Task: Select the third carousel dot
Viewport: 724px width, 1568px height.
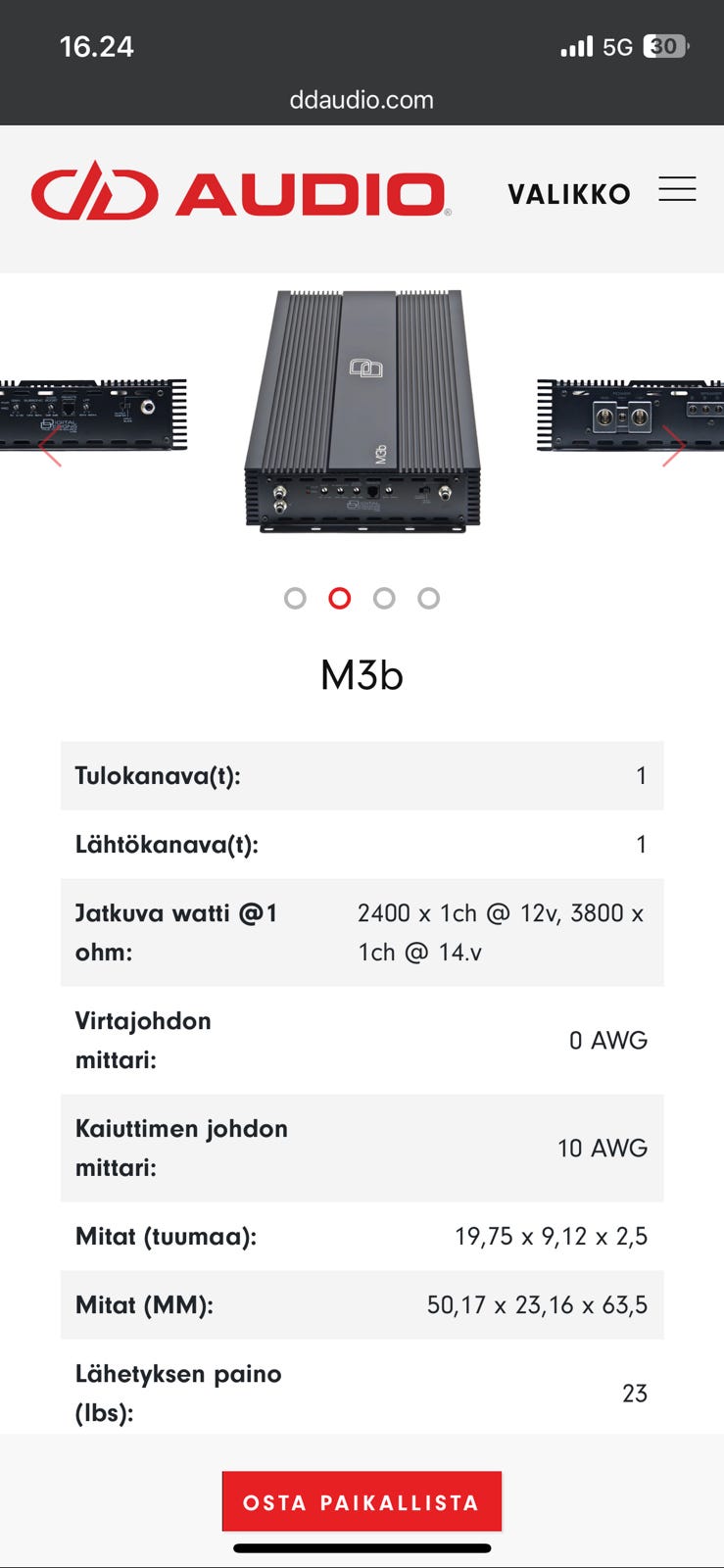Action: pos(384,598)
